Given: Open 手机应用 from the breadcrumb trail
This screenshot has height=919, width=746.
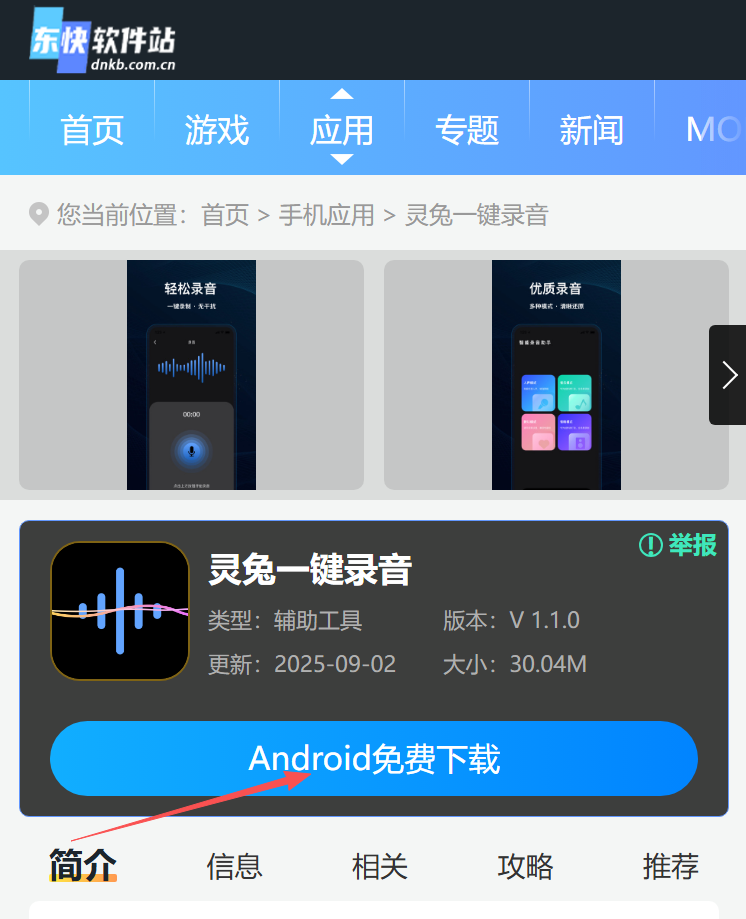Looking at the screenshot, I should (x=327, y=214).
